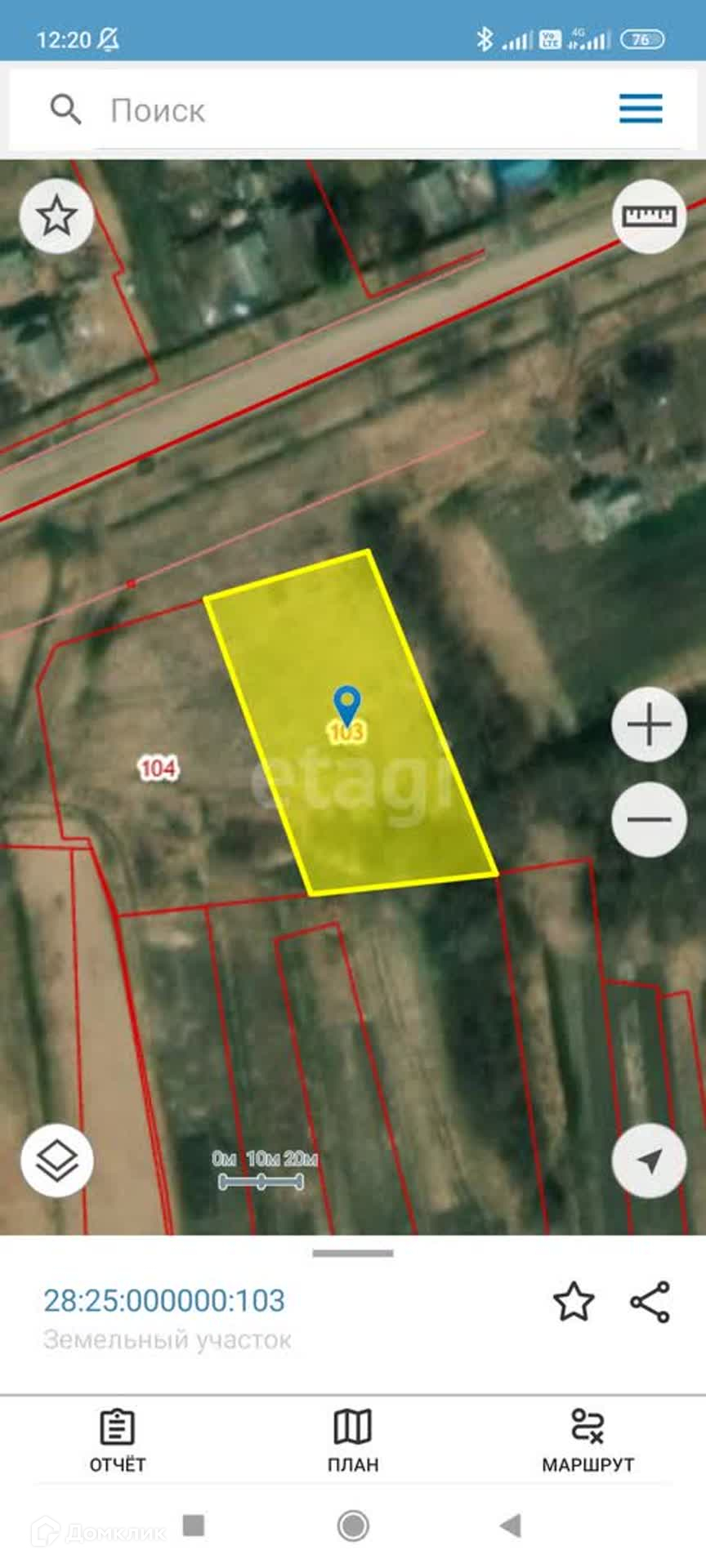Share the parcel 28:25:000000:103
The height and width of the screenshot is (1568, 706).
[x=650, y=1302]
